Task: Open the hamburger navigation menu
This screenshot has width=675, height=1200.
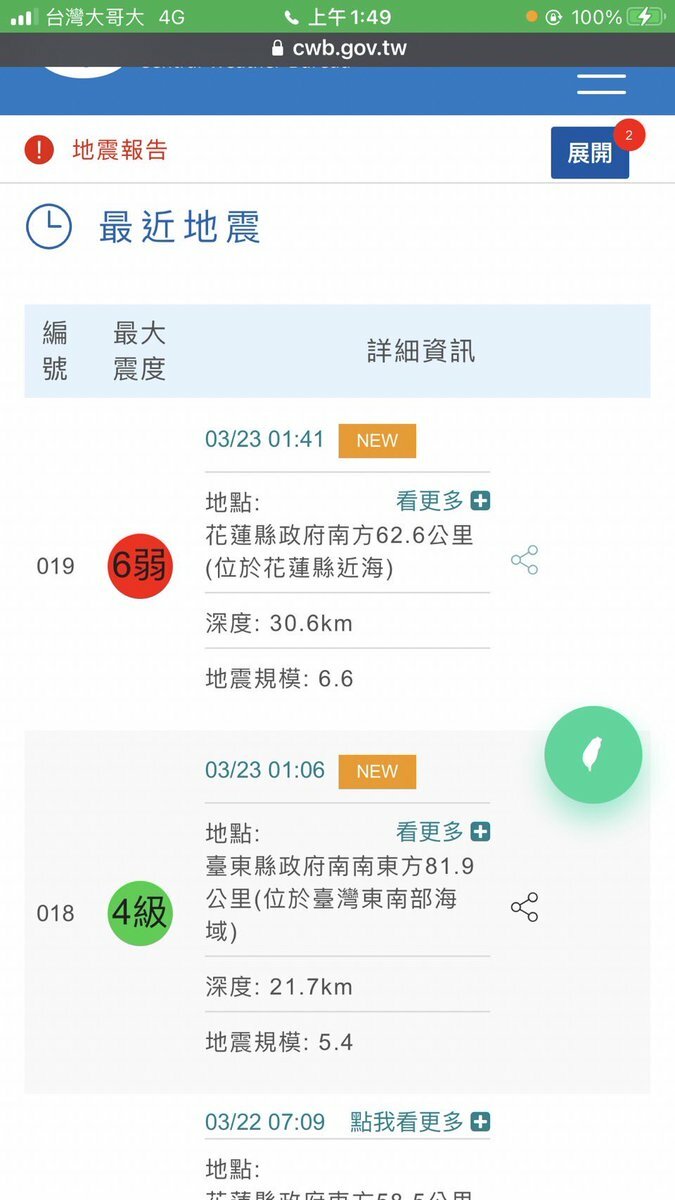Action: click(602, 84)
